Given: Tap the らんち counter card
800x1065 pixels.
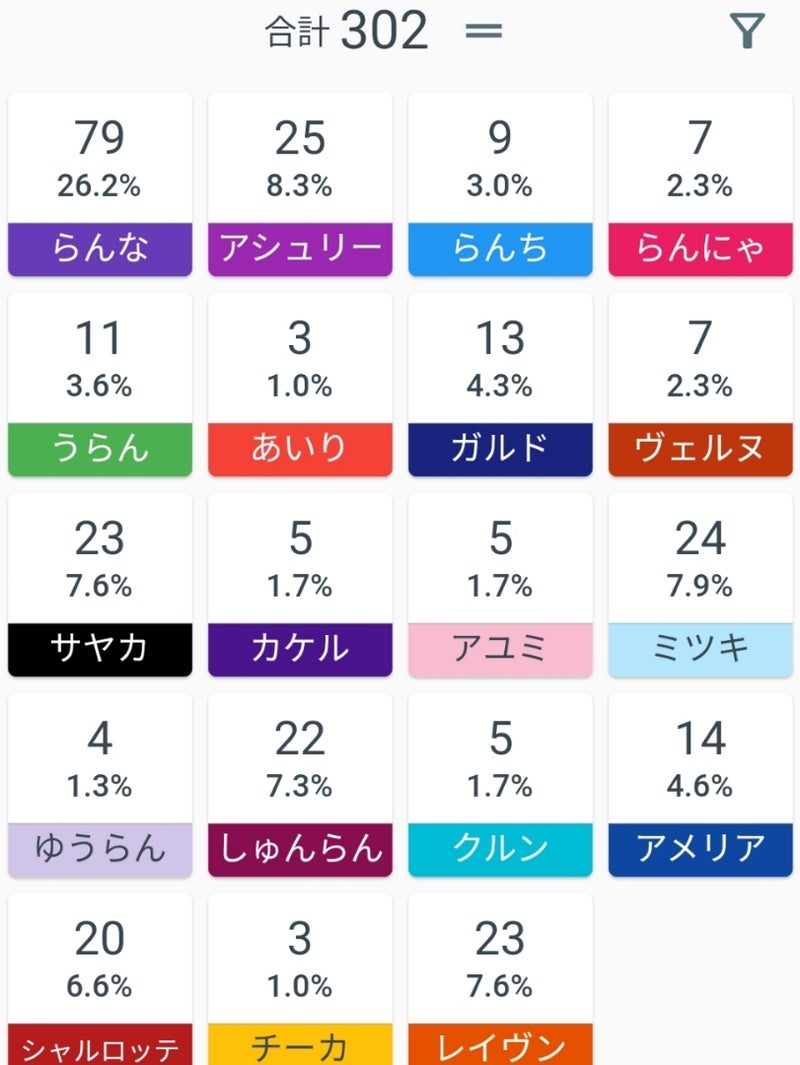Looking at the screenshot, I should 501,185.
